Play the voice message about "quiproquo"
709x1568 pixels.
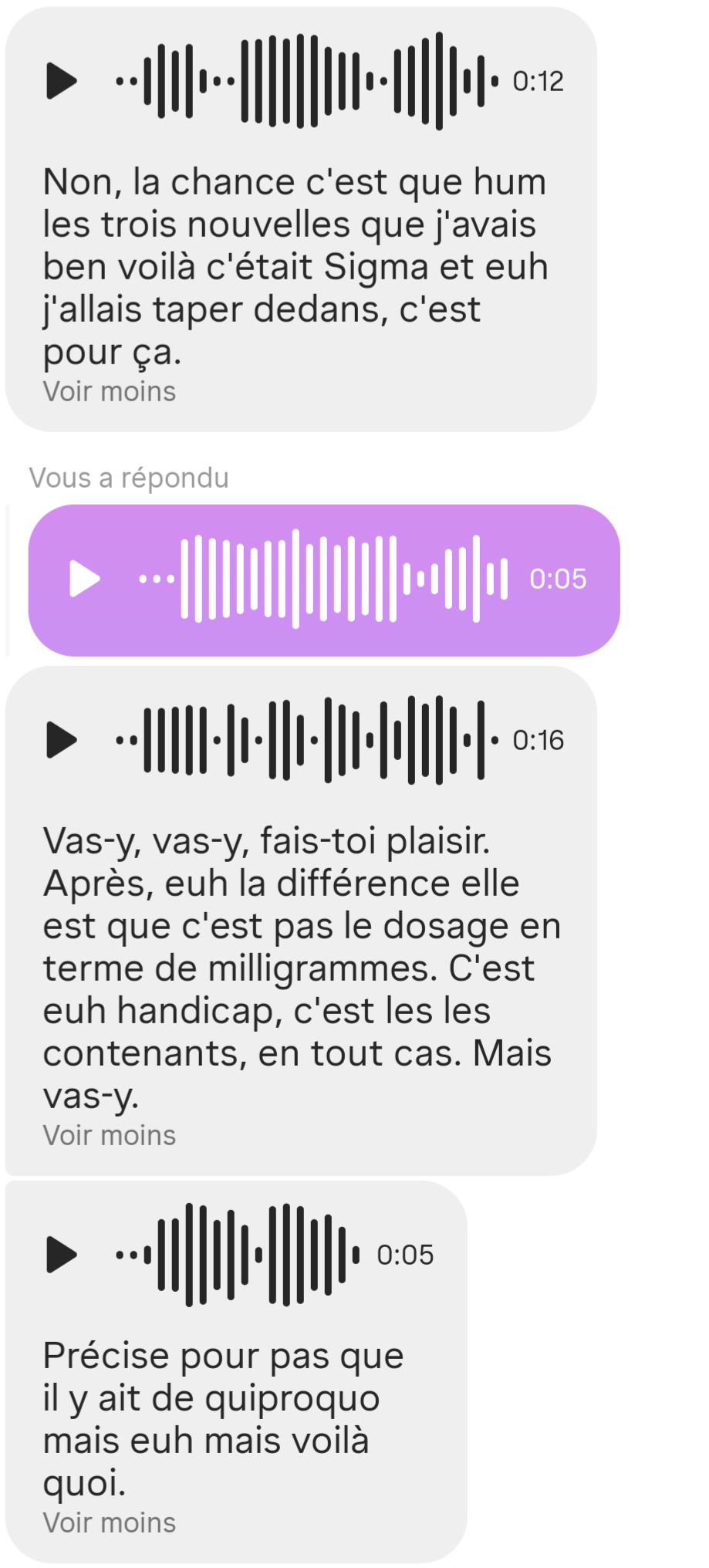pyautogui.click(x=62, y=1255)
